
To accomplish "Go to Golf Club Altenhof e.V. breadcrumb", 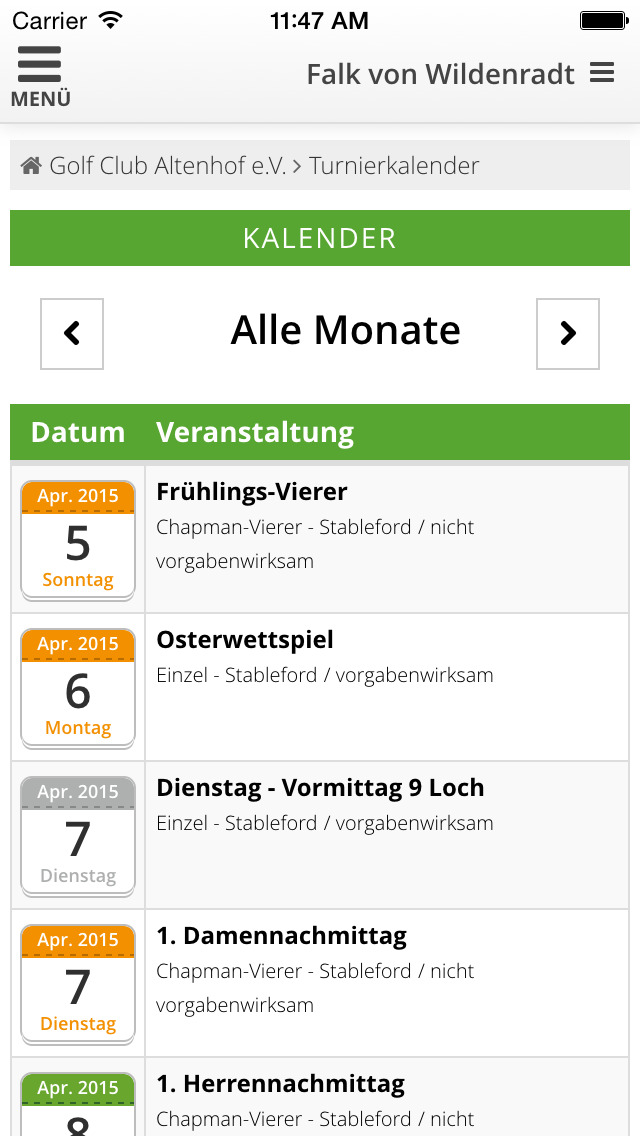I will (x=167, y=166).
